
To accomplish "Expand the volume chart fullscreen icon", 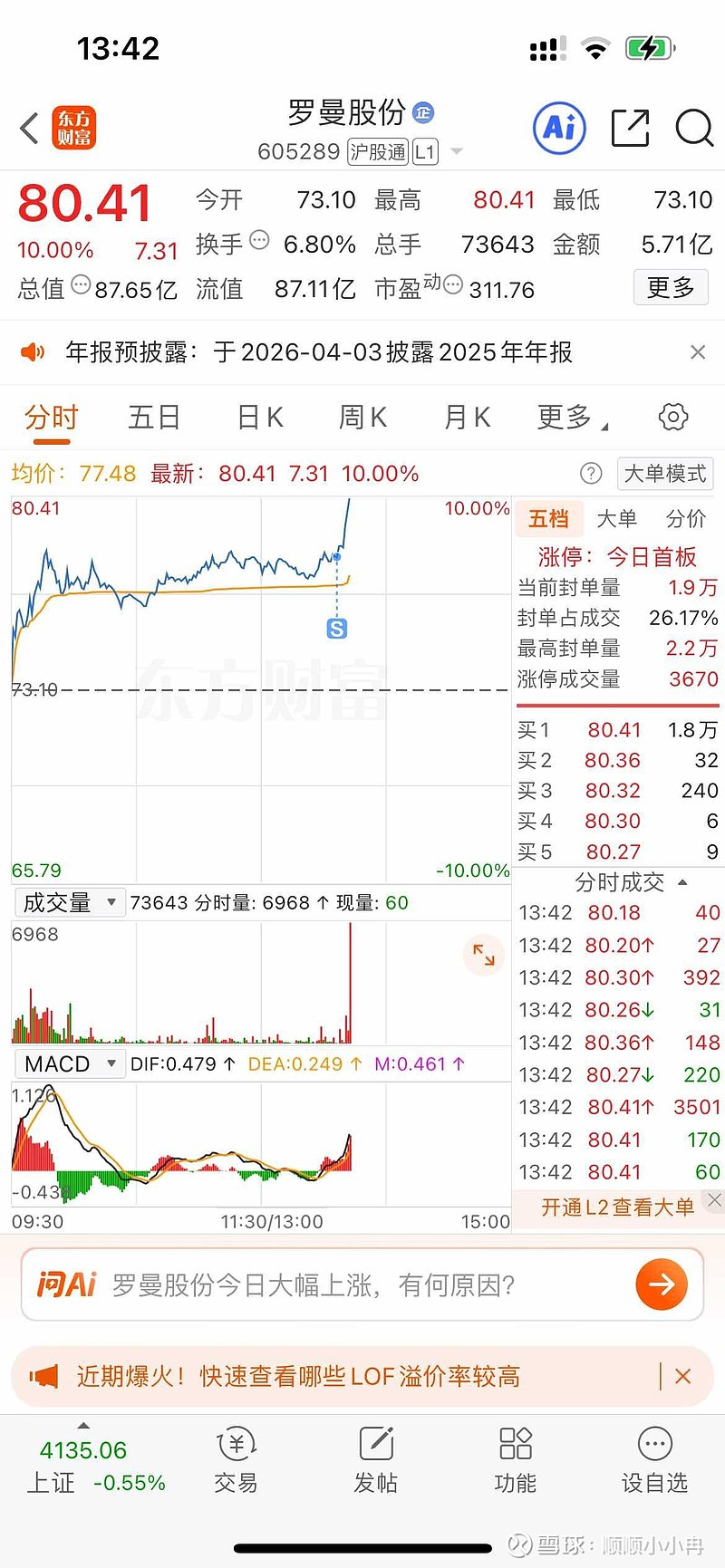I will (x=484, y=955).
